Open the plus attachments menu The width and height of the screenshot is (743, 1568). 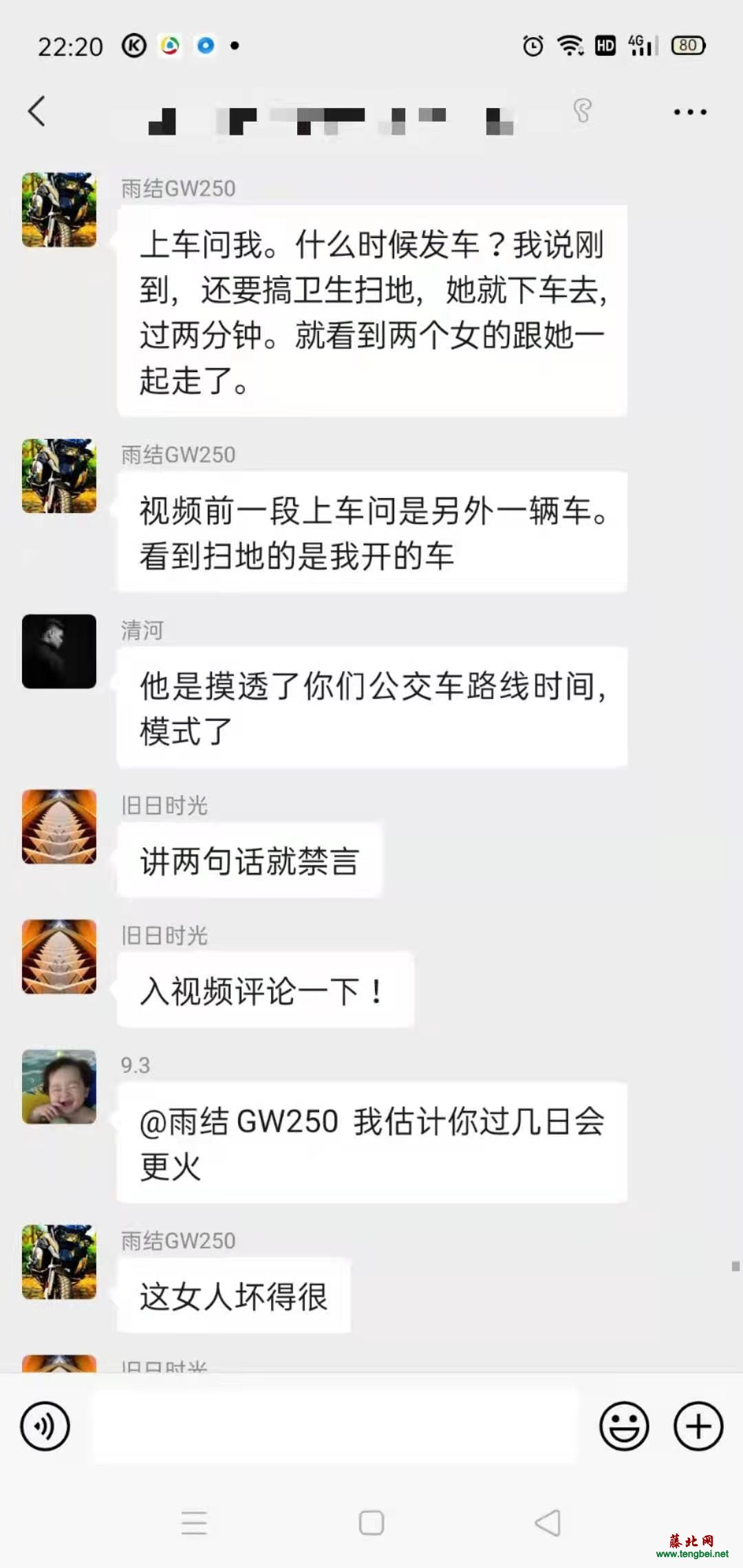(x=698, y=1426)
